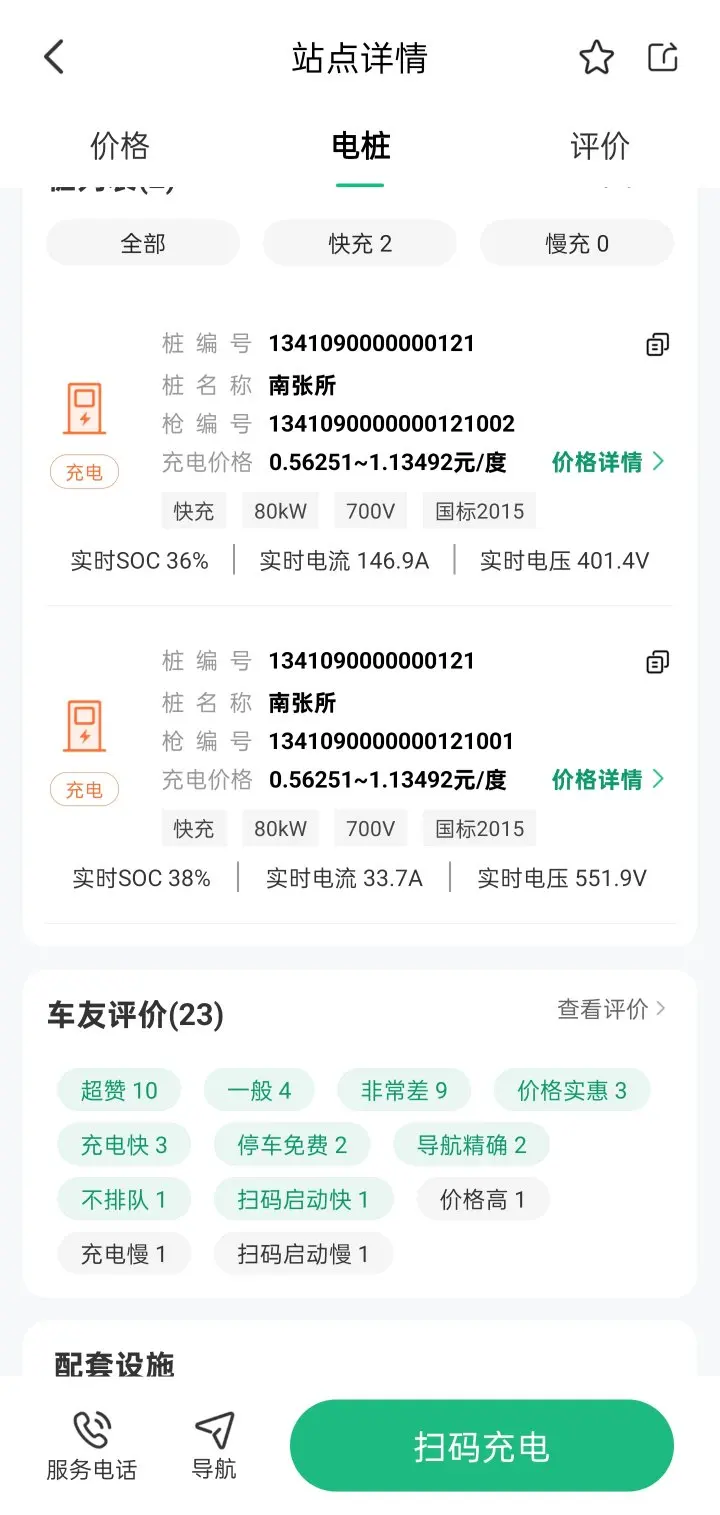
Task: Switch to the 价格 tab
Action: 120,146
